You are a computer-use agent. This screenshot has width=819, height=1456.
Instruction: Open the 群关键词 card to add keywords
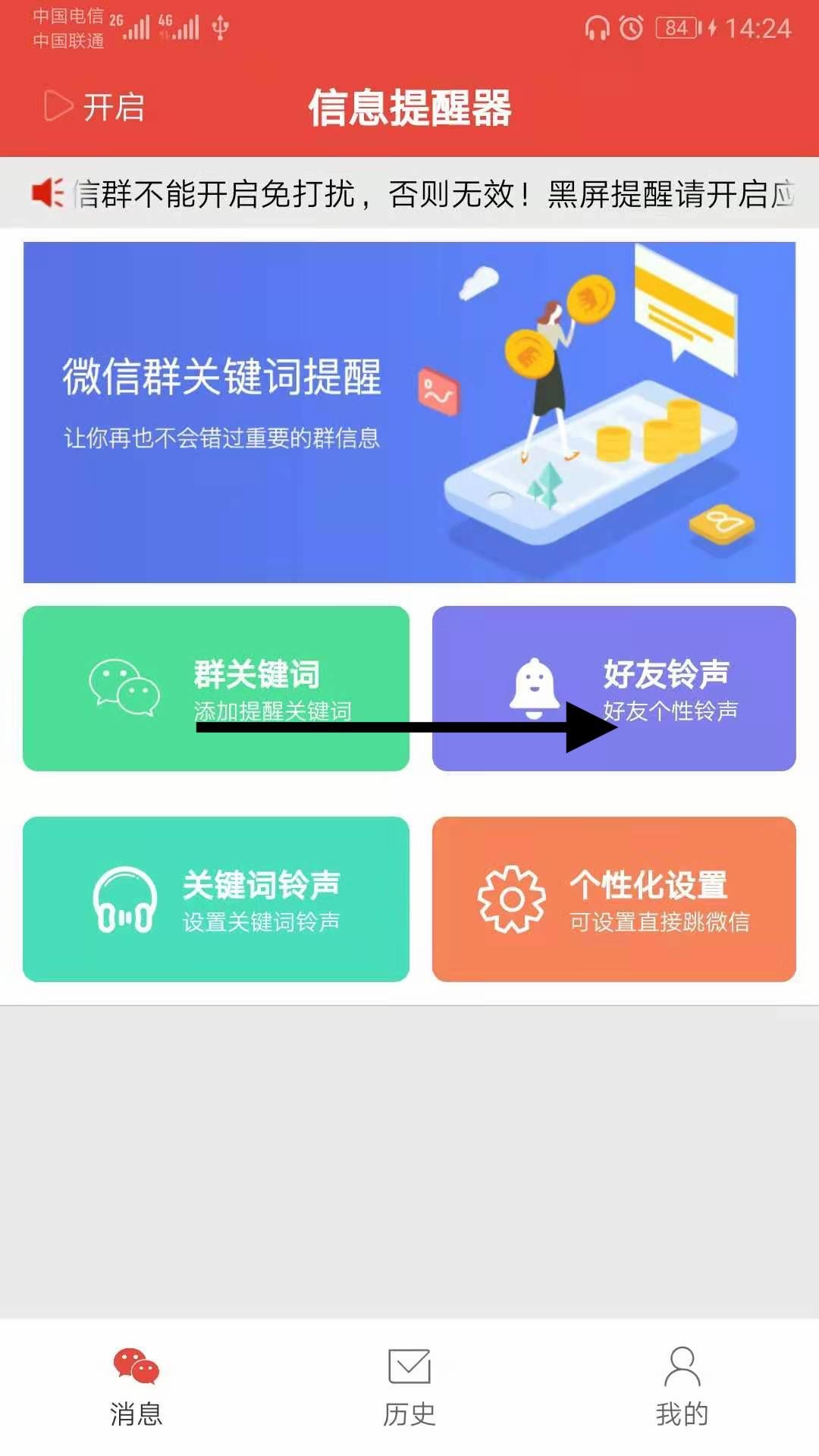(x=216, y=686)
